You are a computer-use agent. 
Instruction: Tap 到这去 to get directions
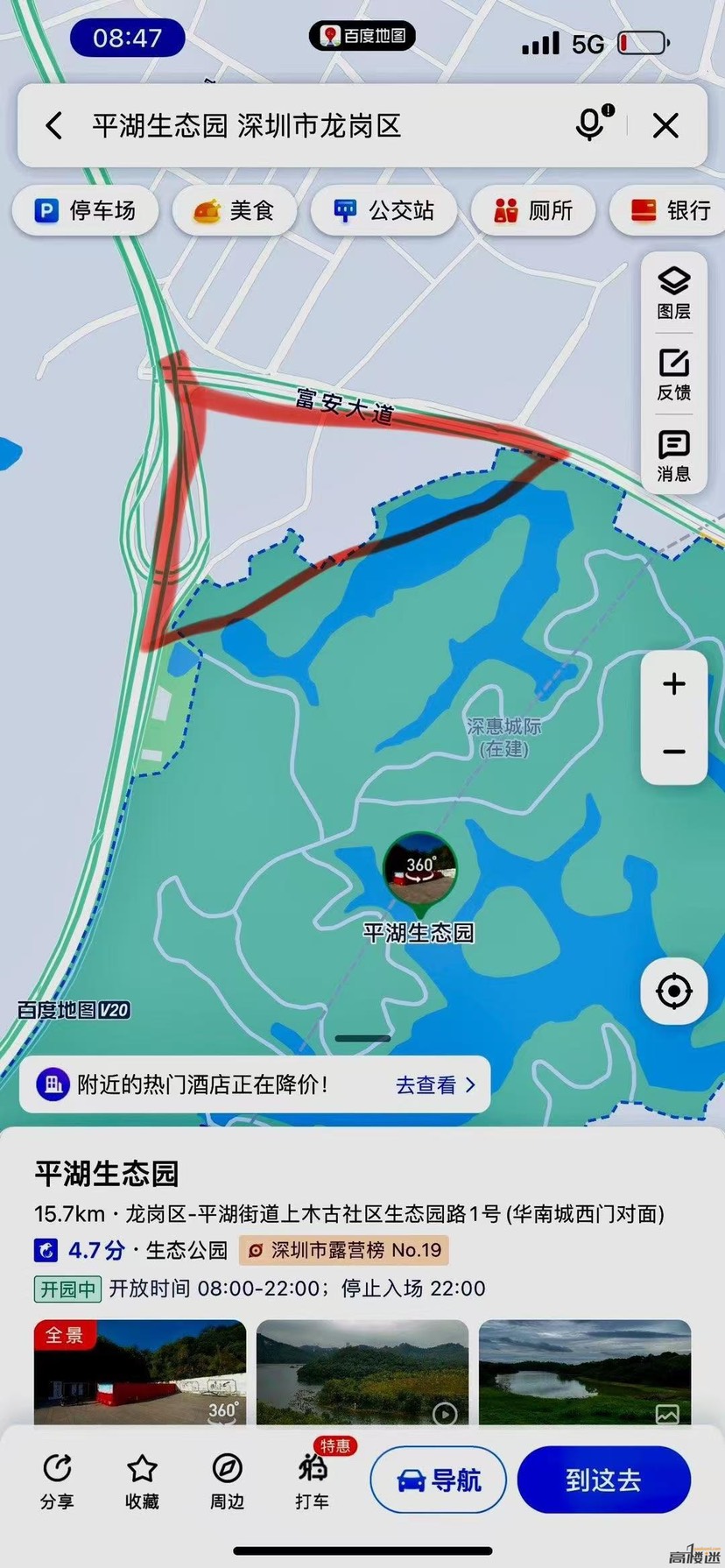click(x=604, y=1480)
